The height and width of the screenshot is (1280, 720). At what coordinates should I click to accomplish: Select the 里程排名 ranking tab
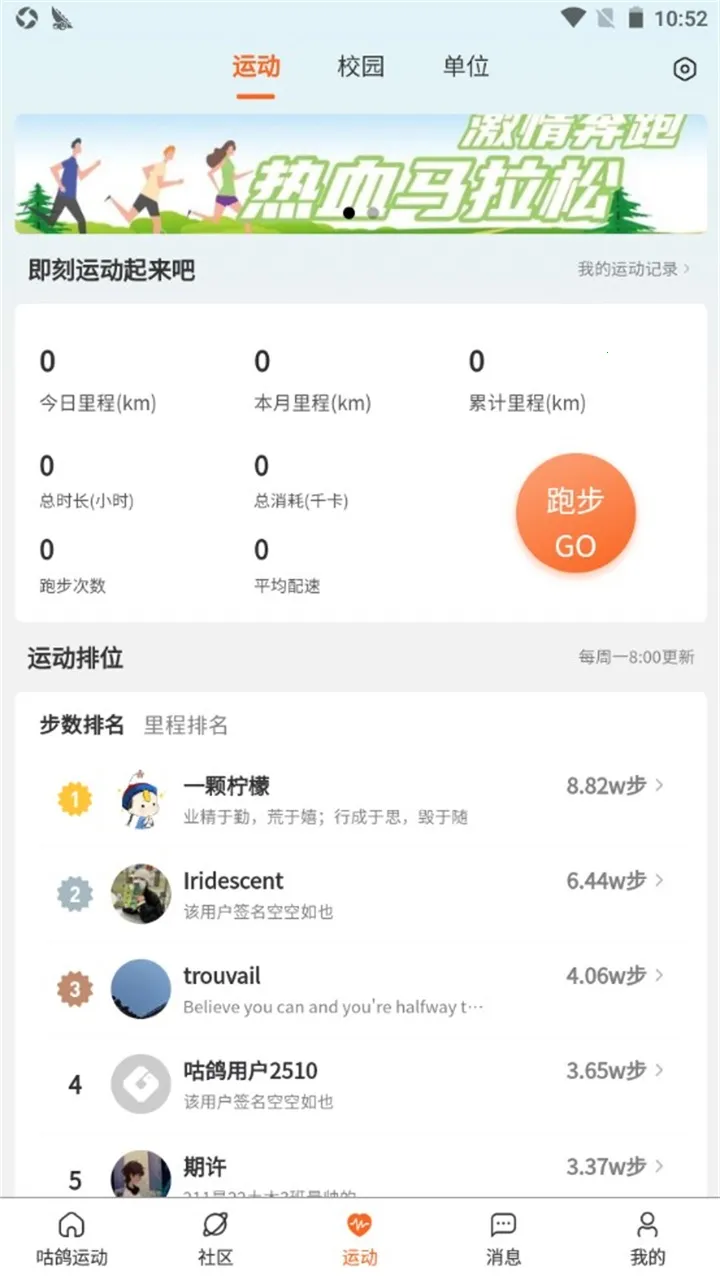tap(186, 725)
